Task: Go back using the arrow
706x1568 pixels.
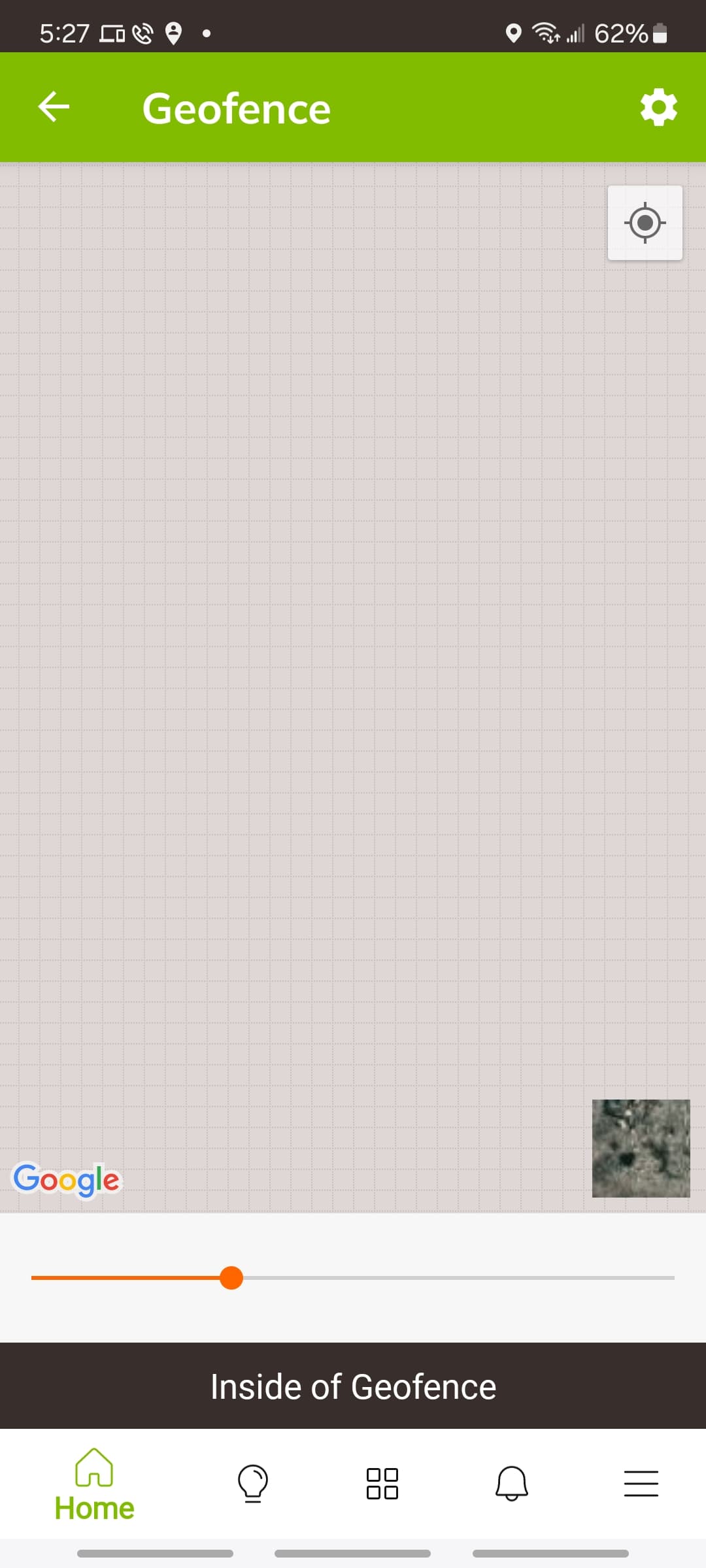Action: tap(54, 107)
